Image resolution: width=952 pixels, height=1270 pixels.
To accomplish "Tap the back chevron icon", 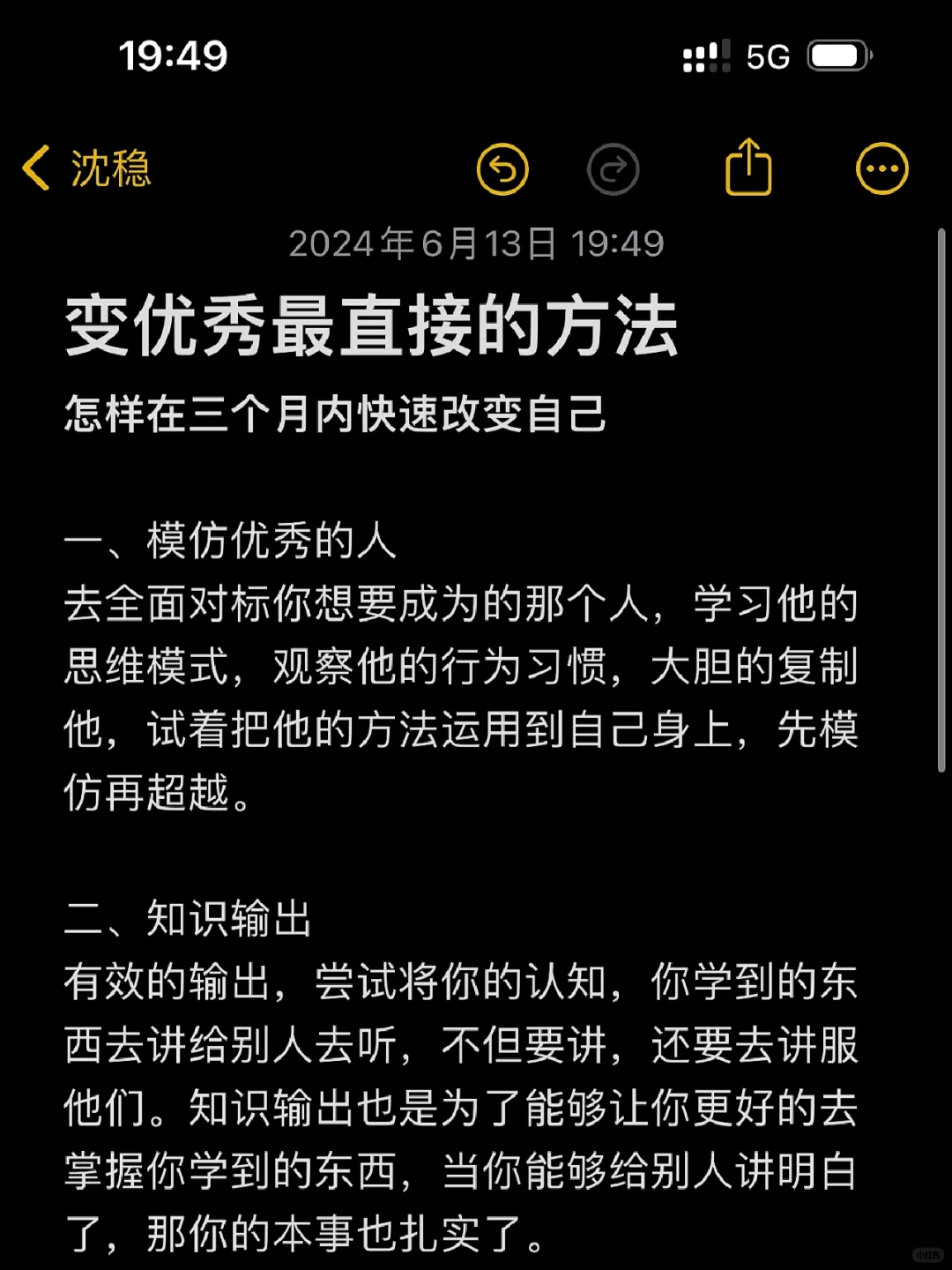I will [37, 168].
